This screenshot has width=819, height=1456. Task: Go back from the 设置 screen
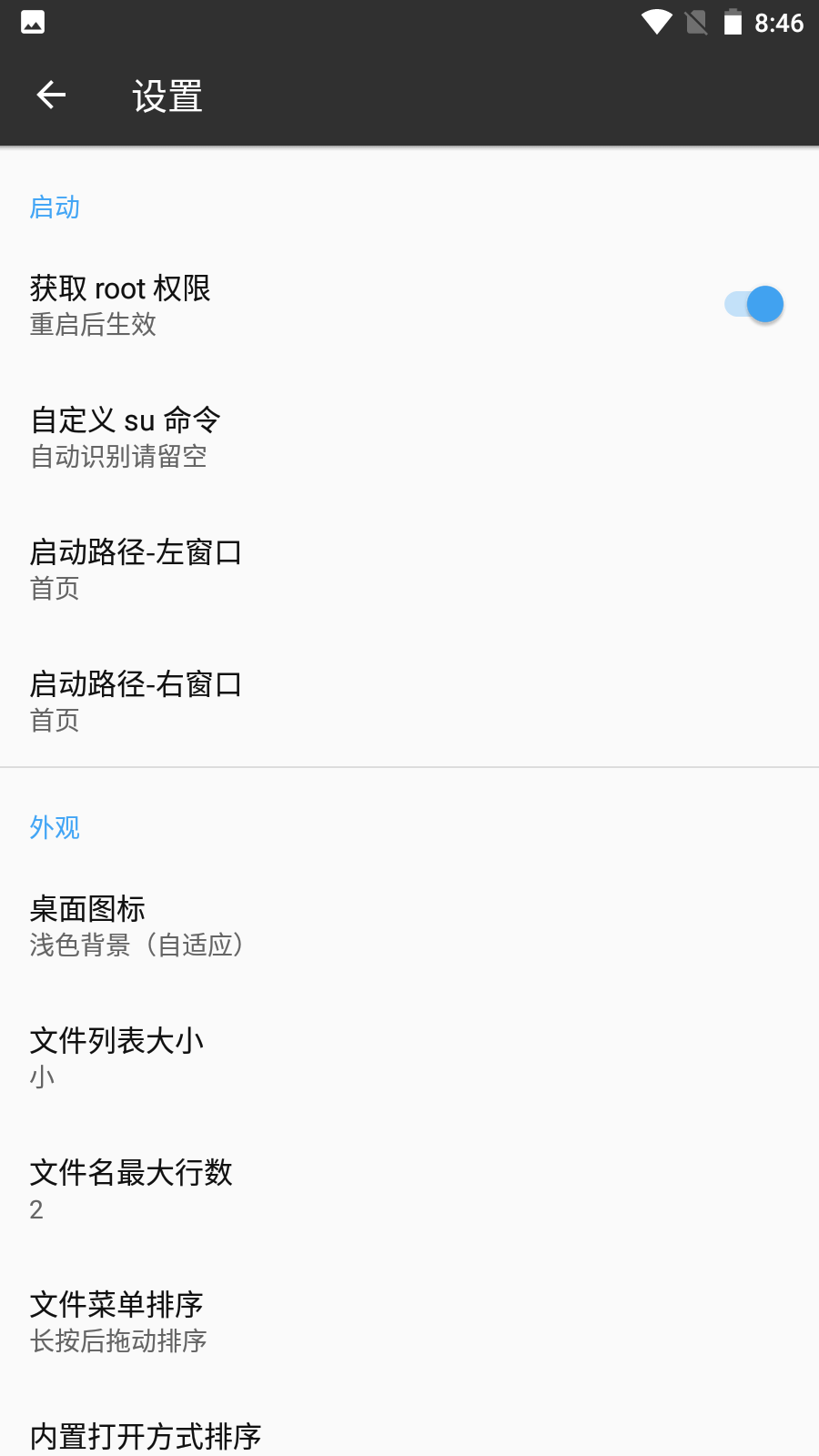(51, 95)
